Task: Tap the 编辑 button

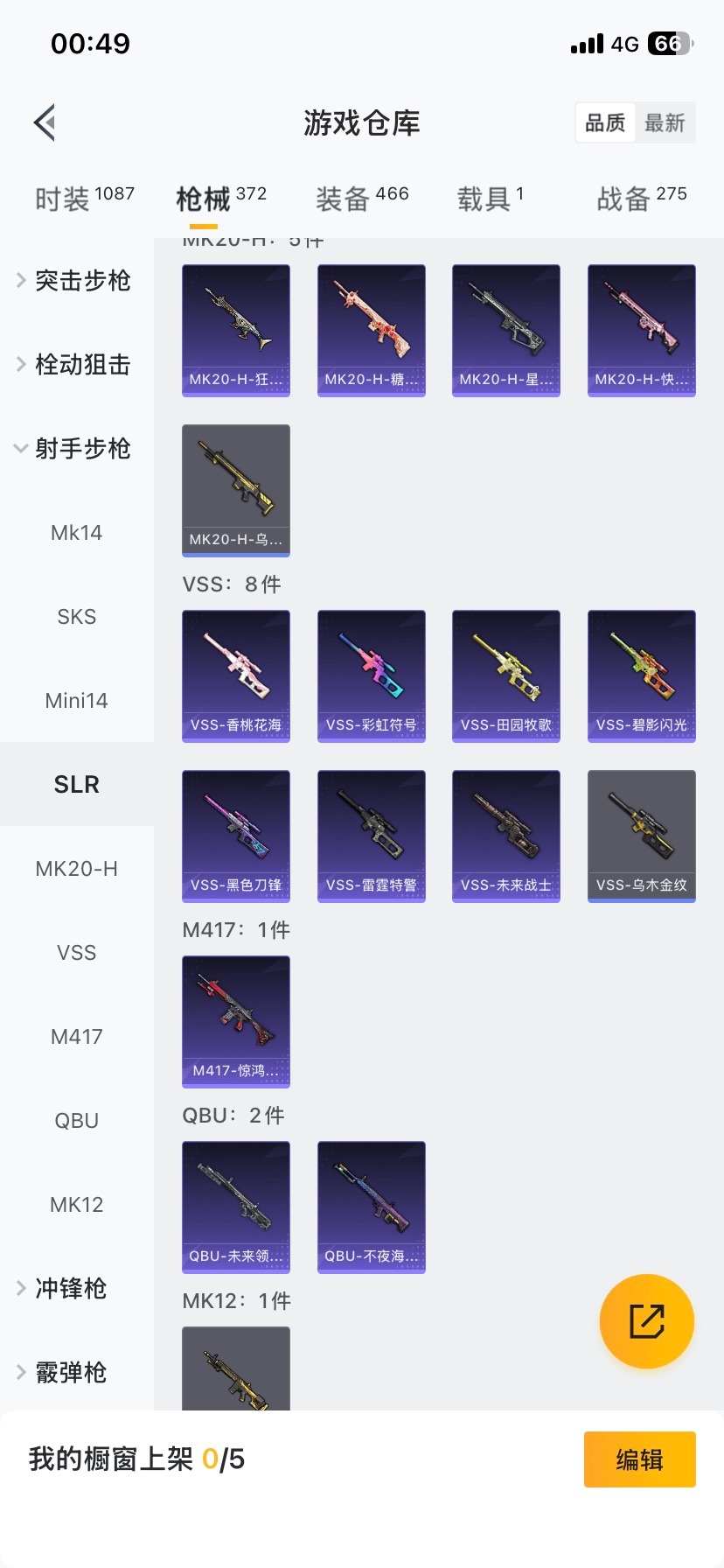Action: tap(640, 1459)
